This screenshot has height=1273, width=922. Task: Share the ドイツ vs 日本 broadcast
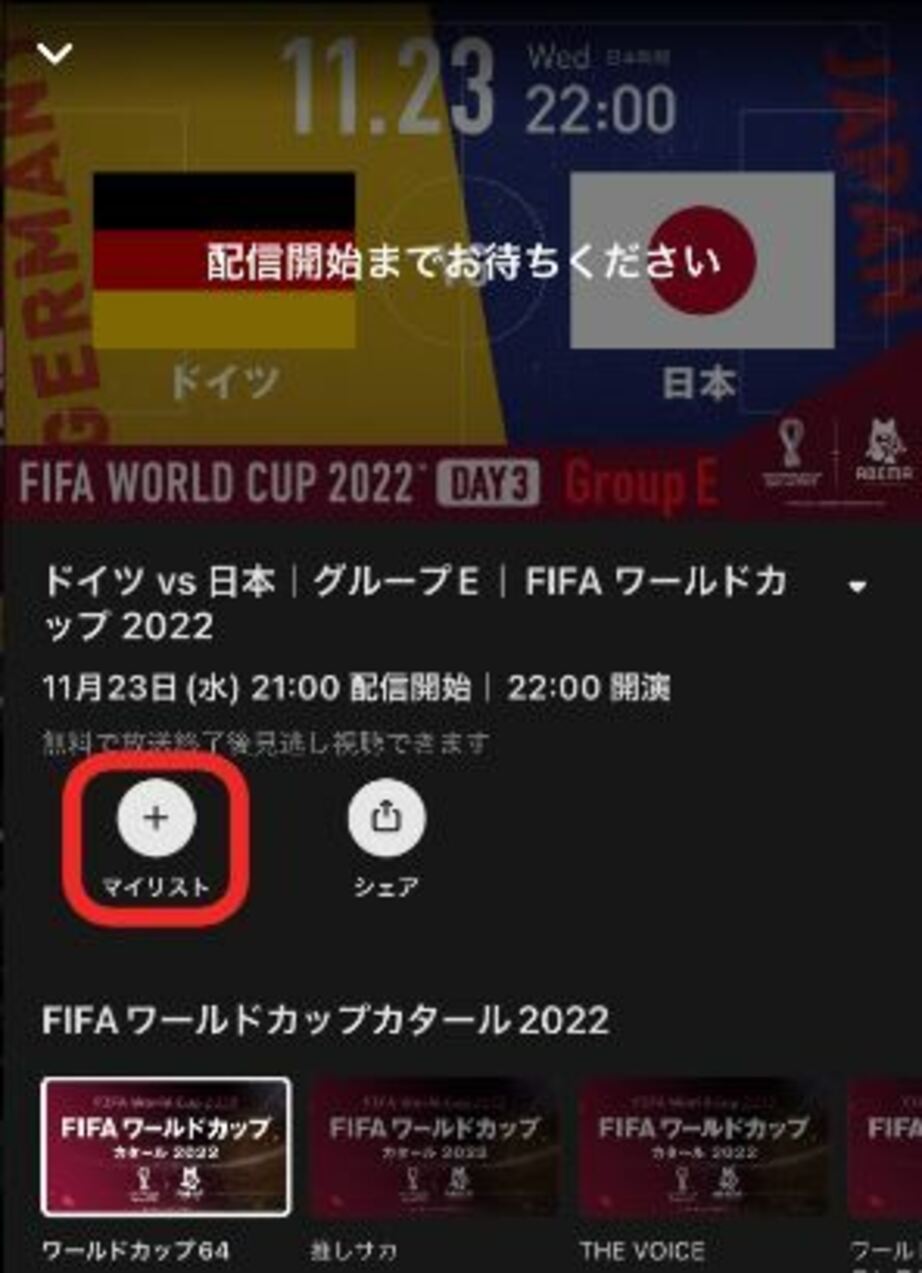(386, 818)
